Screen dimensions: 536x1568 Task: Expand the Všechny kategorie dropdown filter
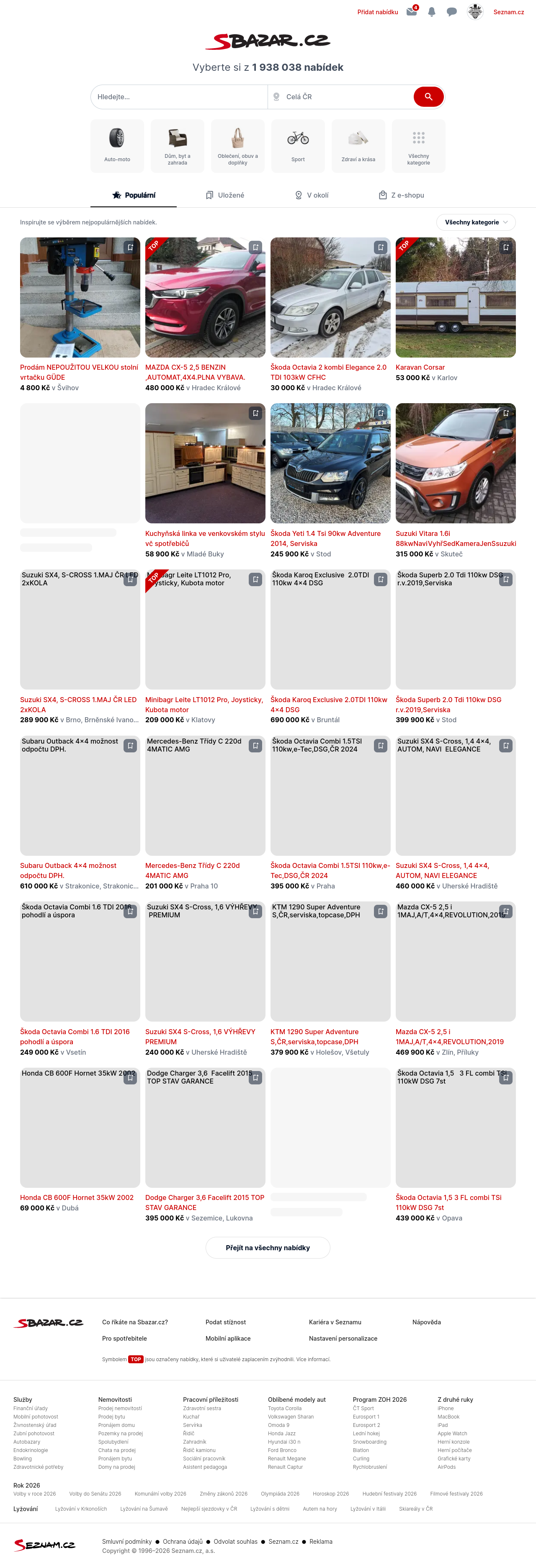click(476, 222)
